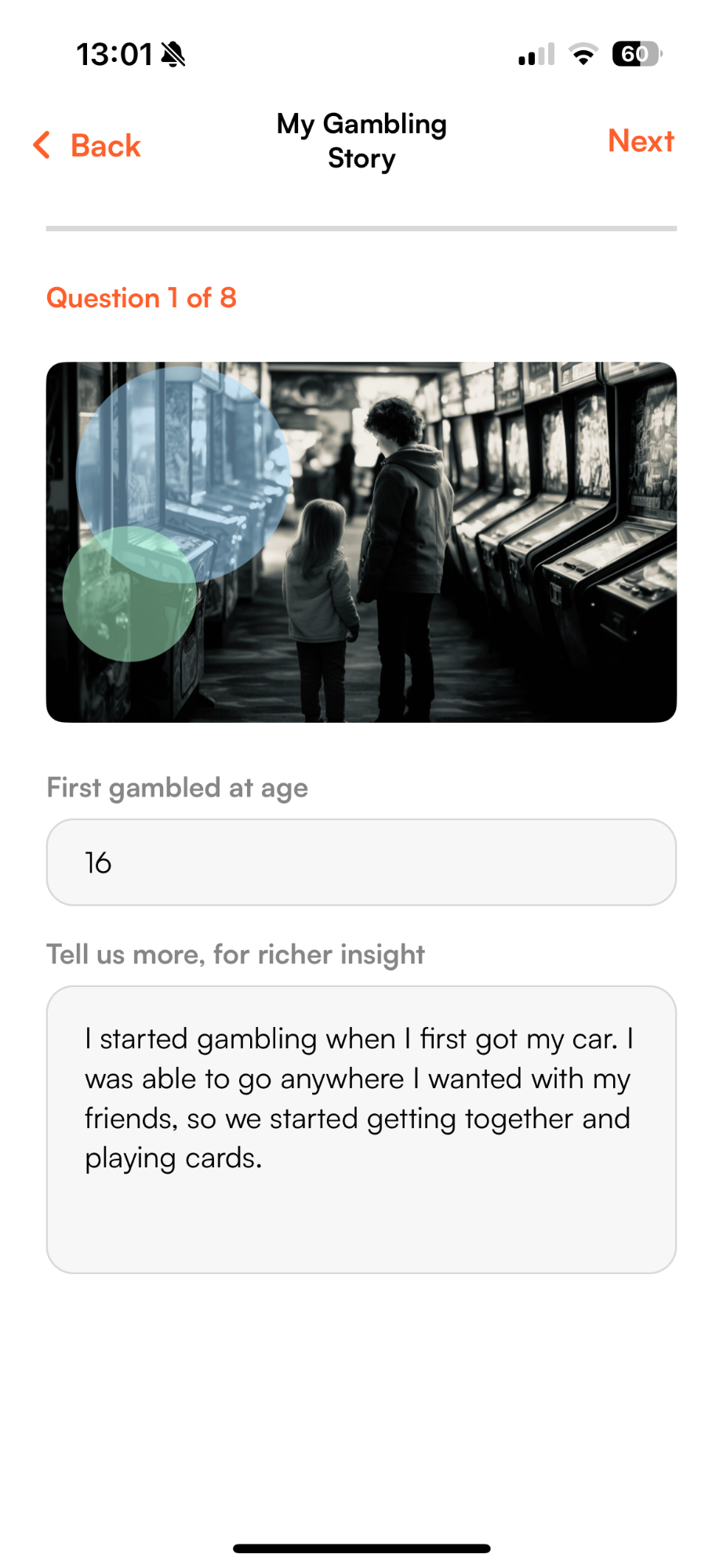
Task: Go back to the previous screen
Action: tap(87, 146)
